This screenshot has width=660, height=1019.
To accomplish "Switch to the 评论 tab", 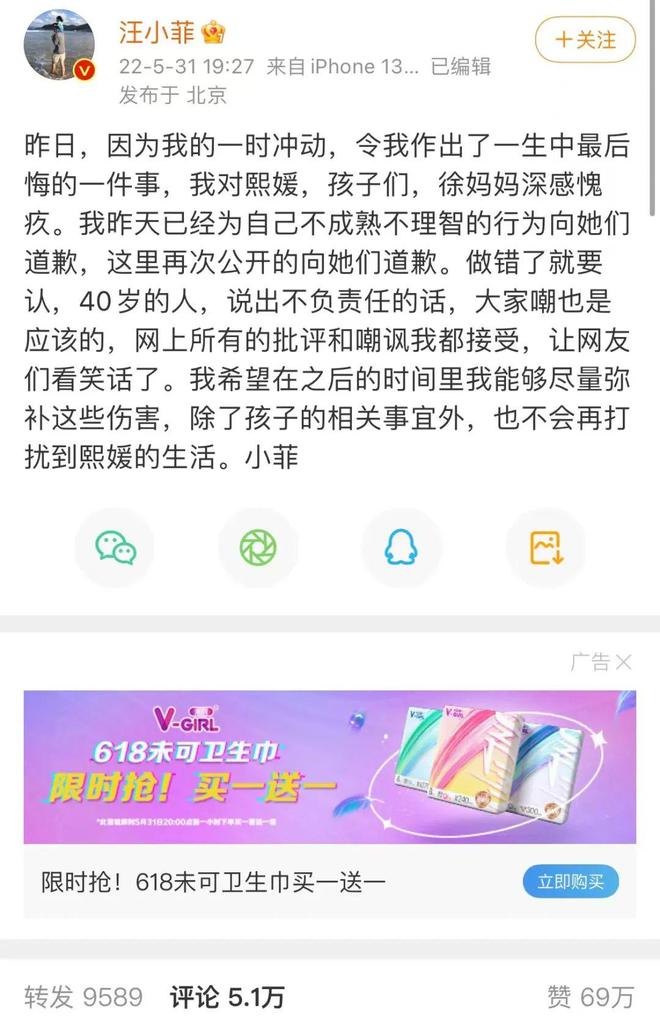I will click(226, 996).
